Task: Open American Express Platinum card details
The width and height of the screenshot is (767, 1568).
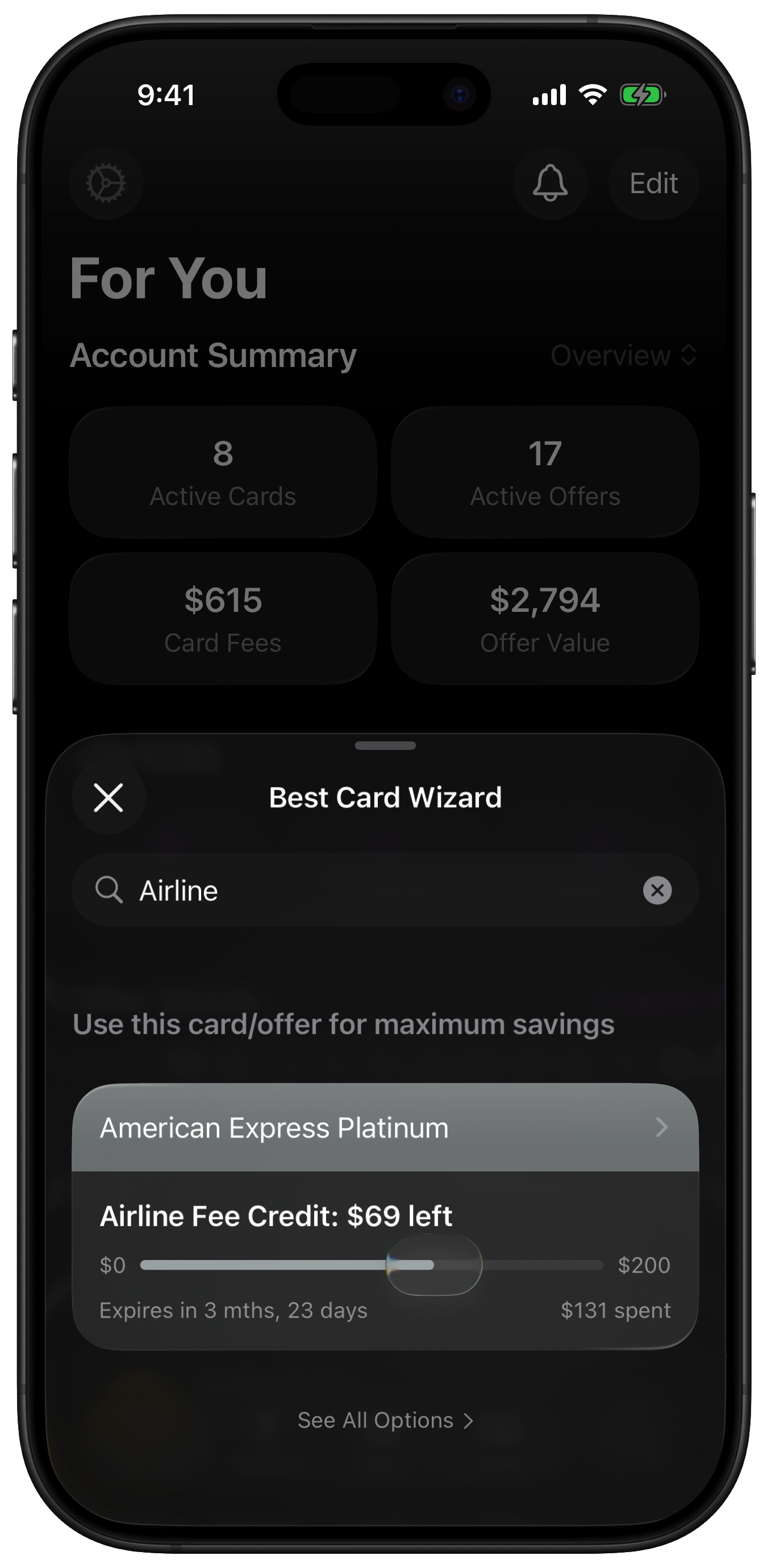Action: point(385,1128)
